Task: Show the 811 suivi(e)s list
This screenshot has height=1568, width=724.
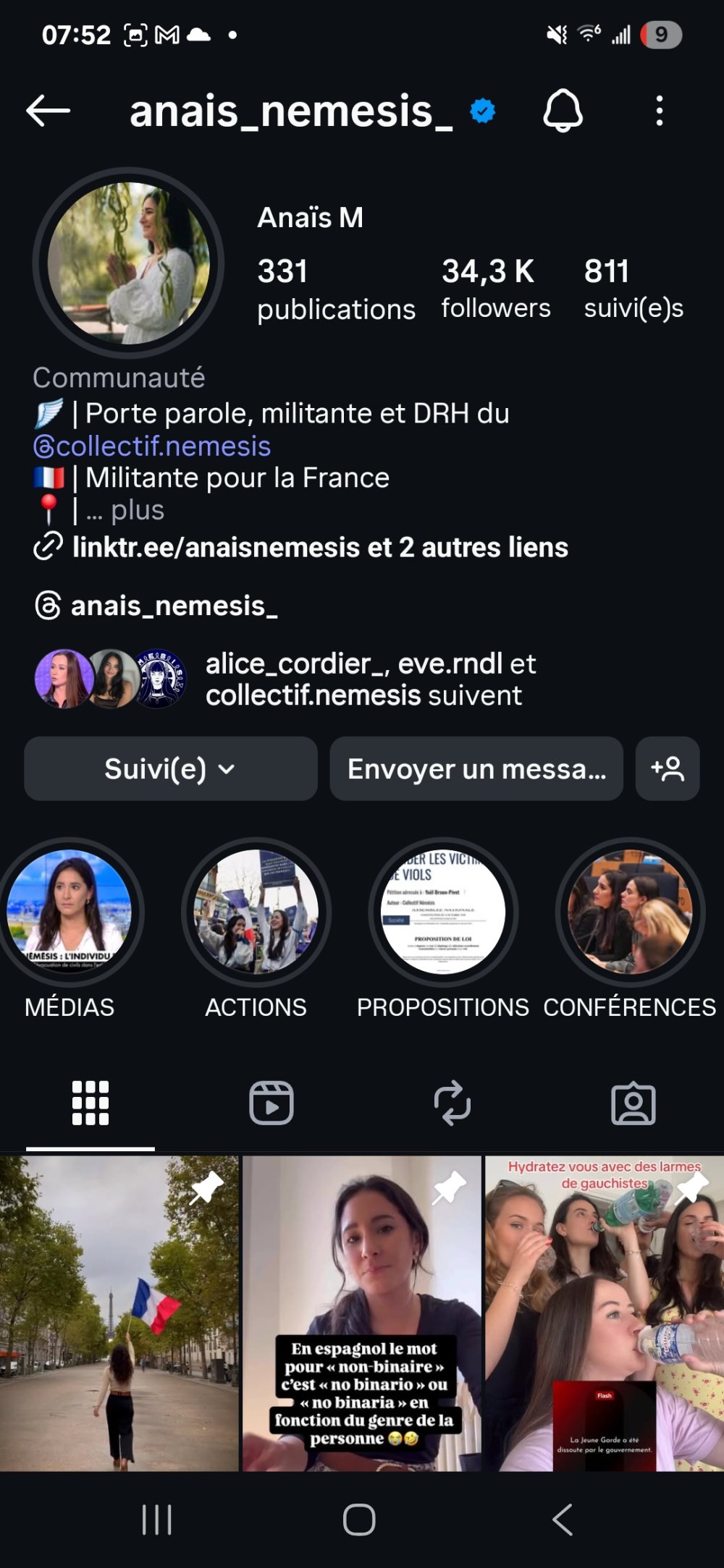Action: 633,289
